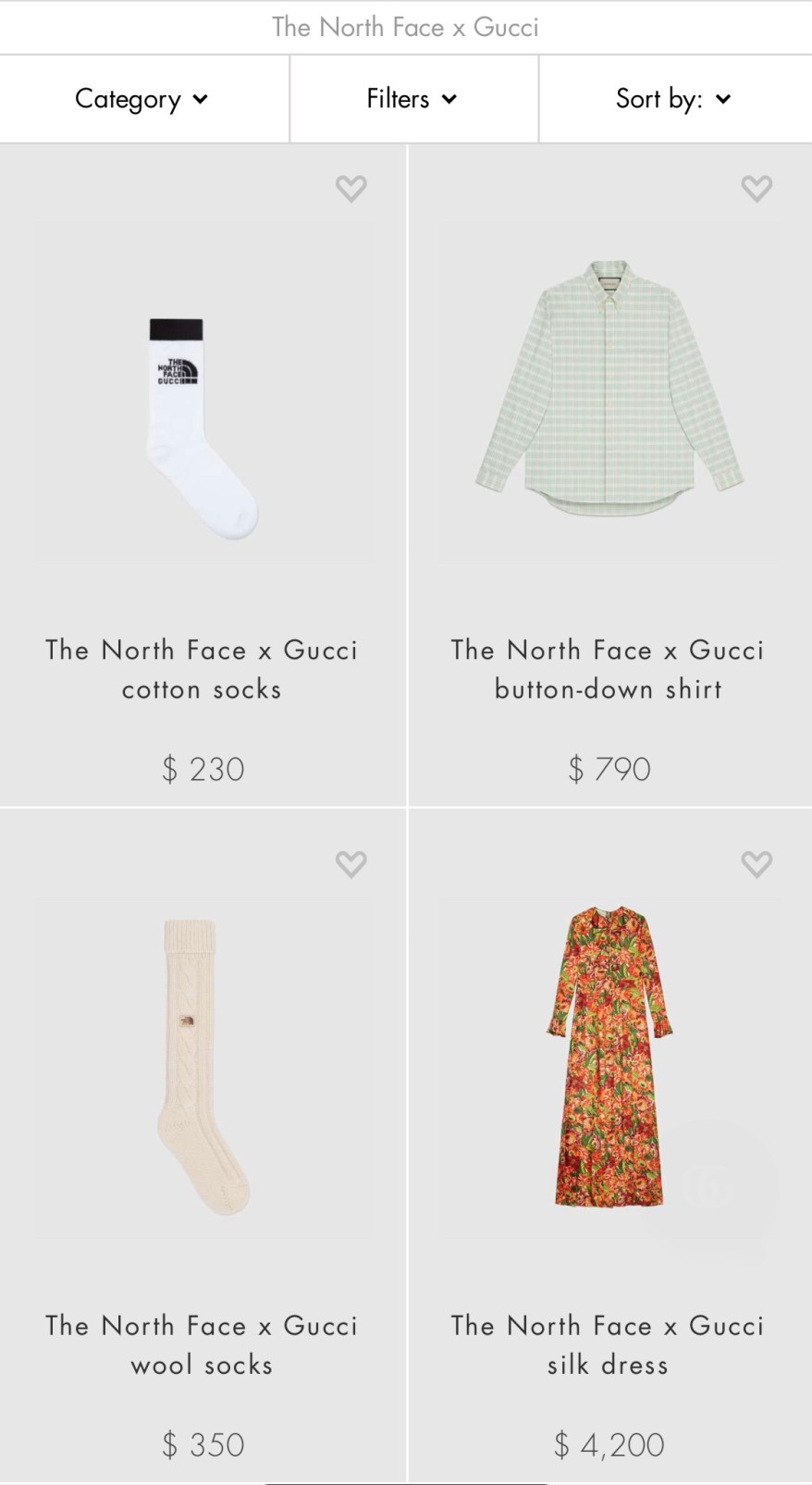The image size is (812, 1485).
Task: Add cotton socks to wishlist
Action: point(351,189)
